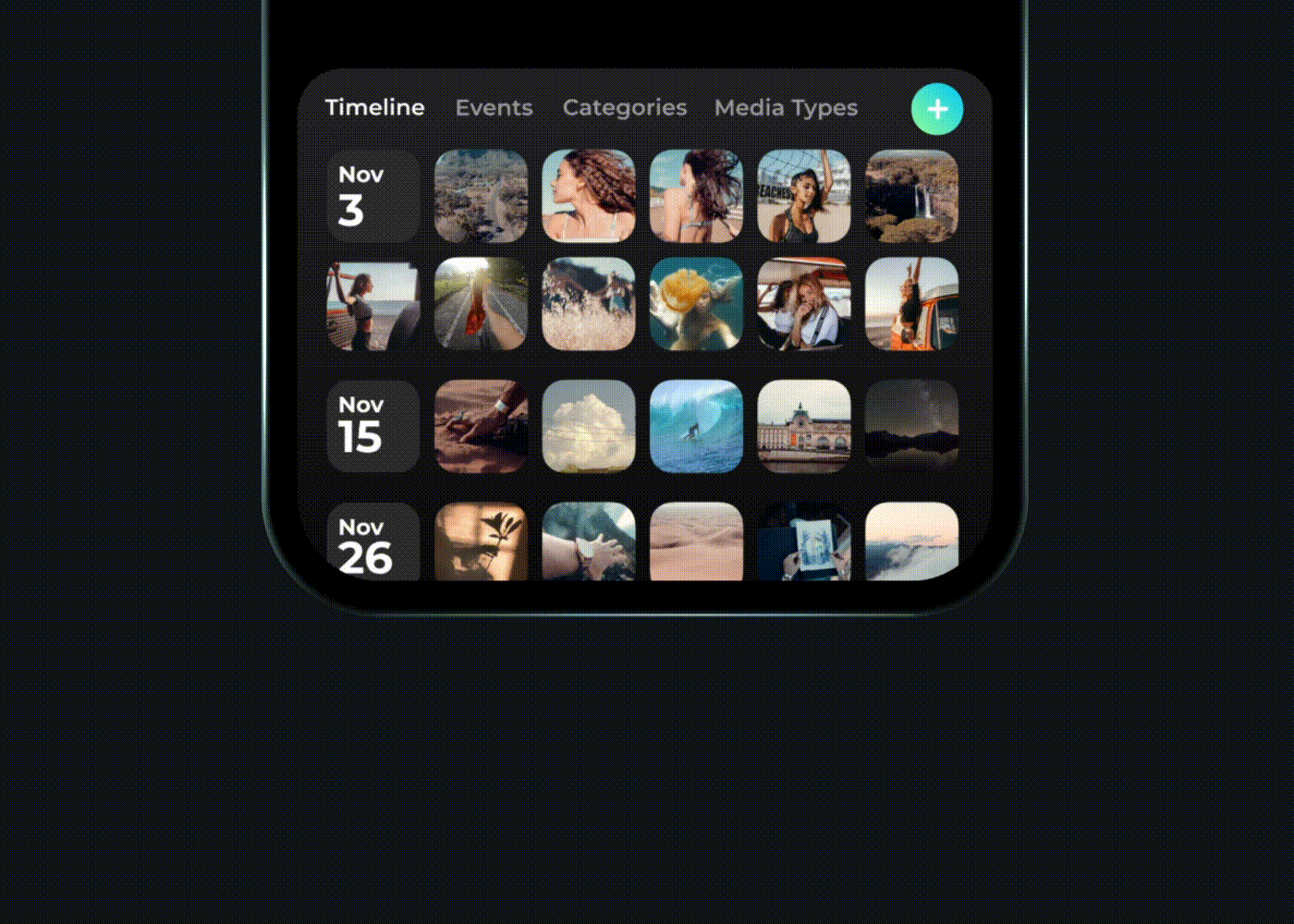
Task: Open the woman at volleyball net photo
Action: pyautogui.click(x=804, y=196)
